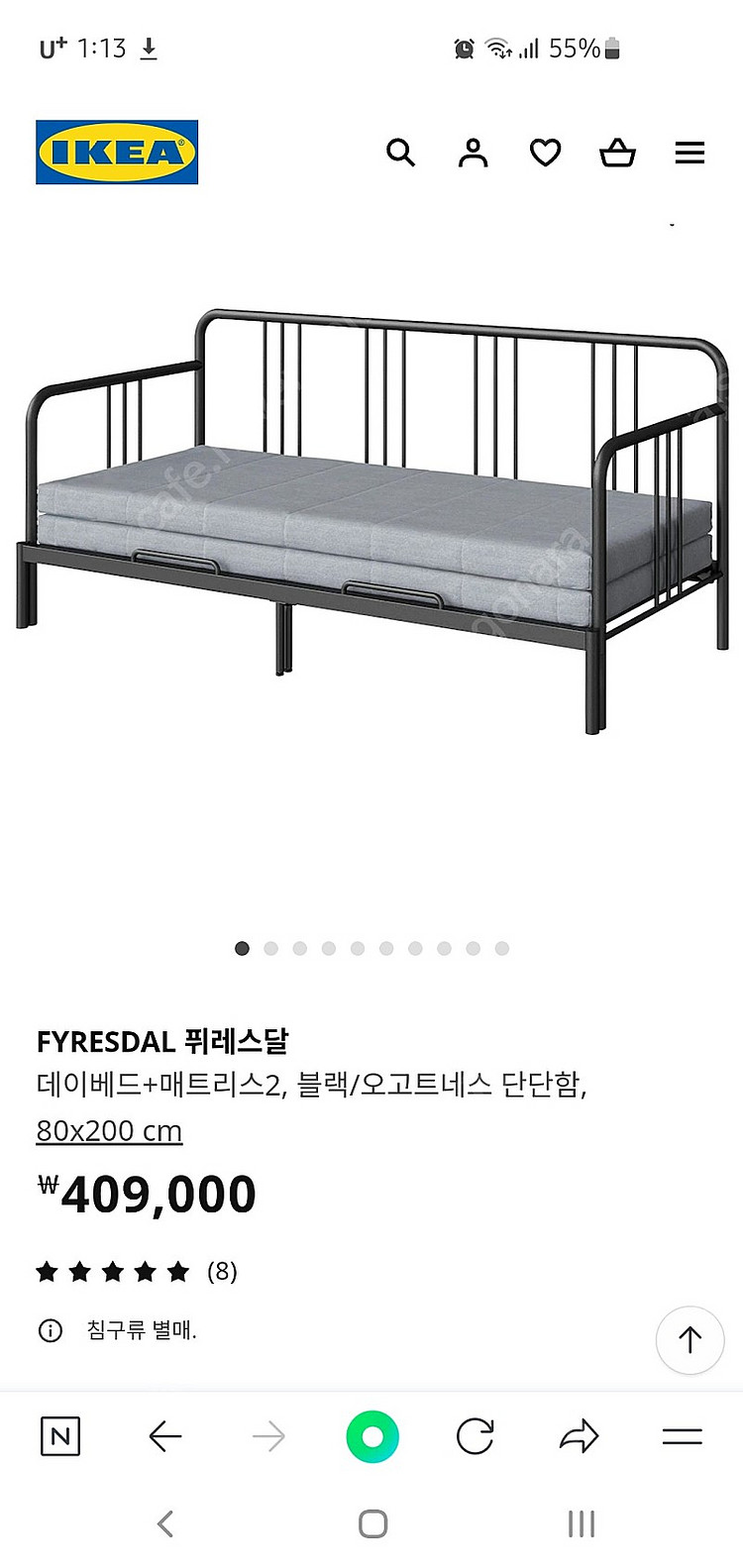Open the browser's two-line menu

pos(682,1436)
